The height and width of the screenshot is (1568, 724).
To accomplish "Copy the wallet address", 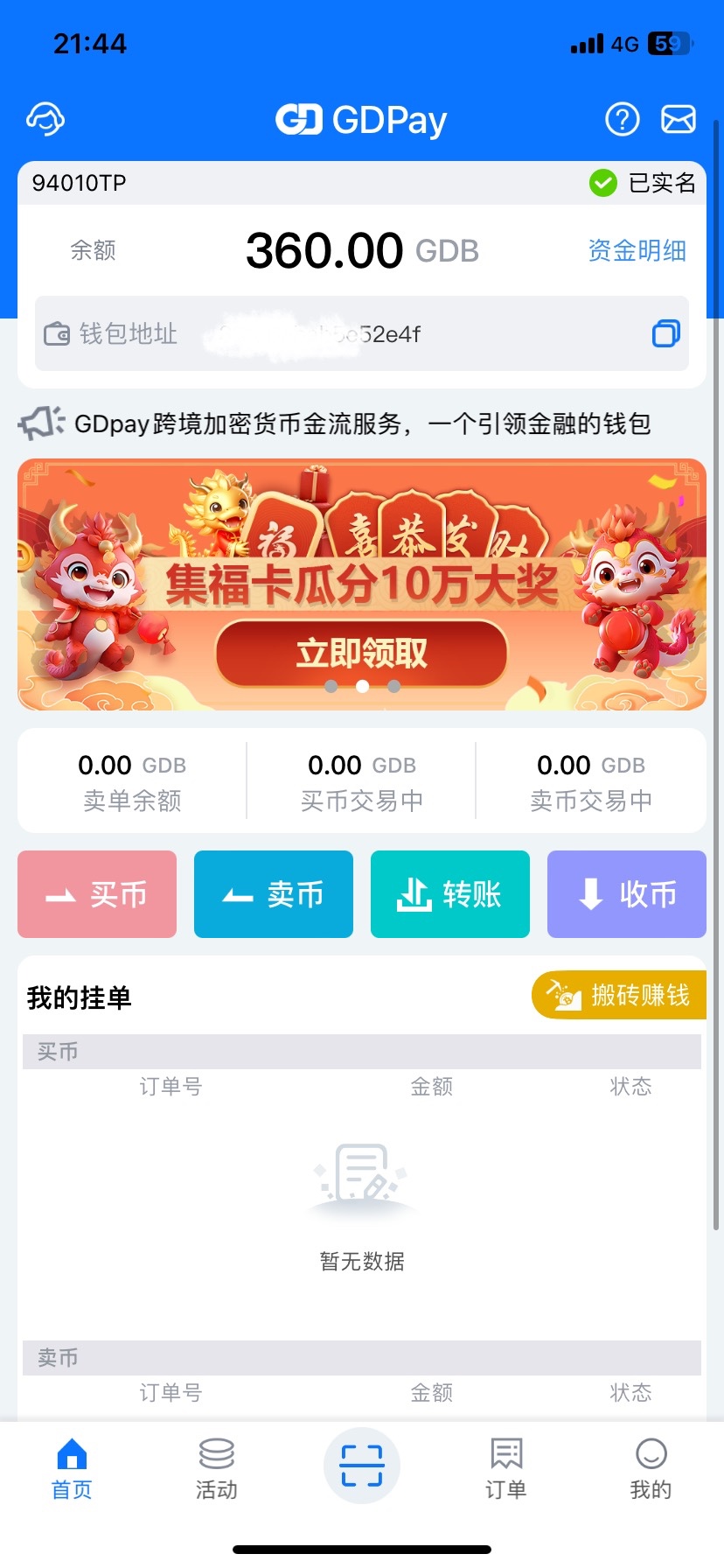I will (665, 333).
